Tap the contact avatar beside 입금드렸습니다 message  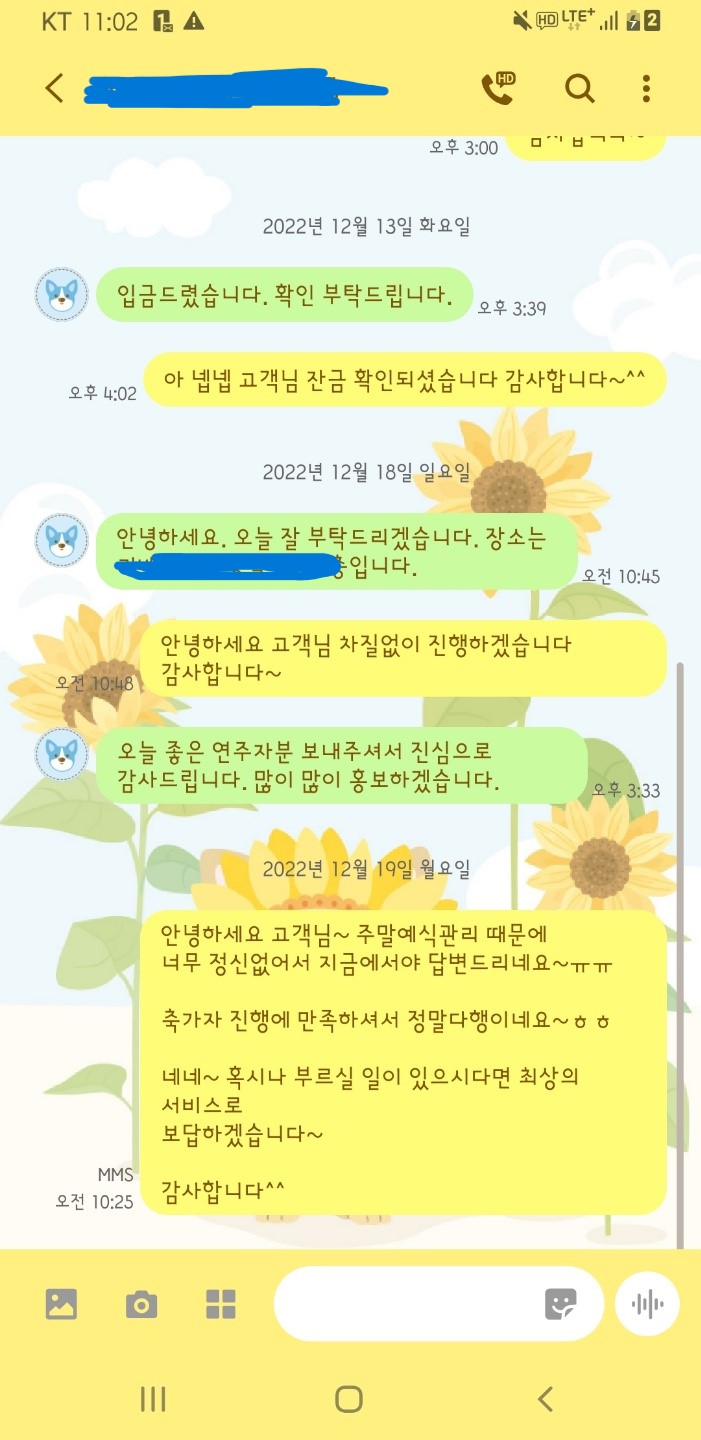tap(62, 295)
